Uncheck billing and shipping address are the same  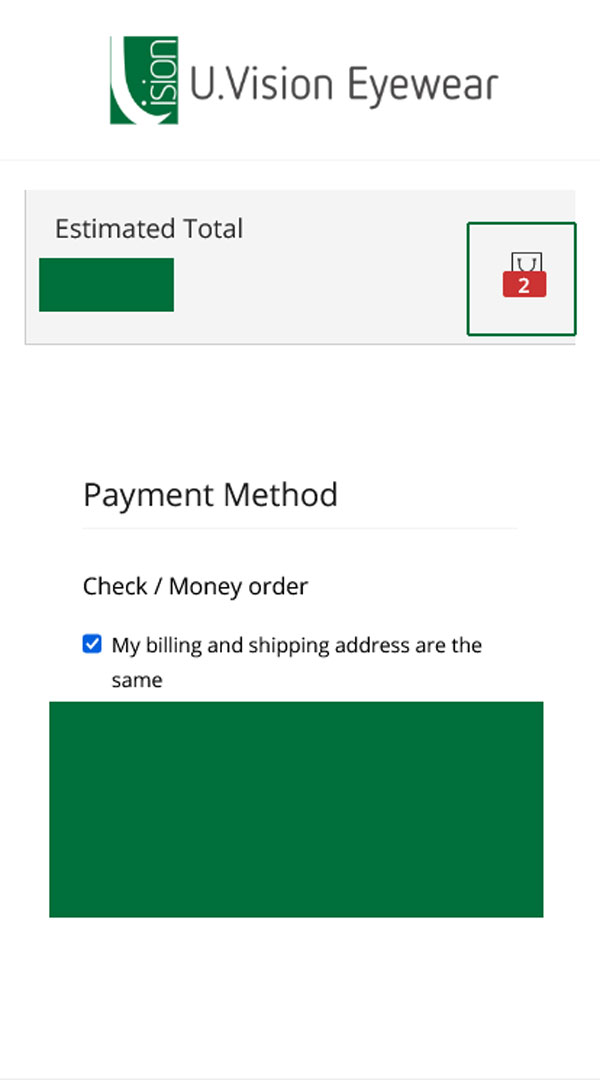92,645
